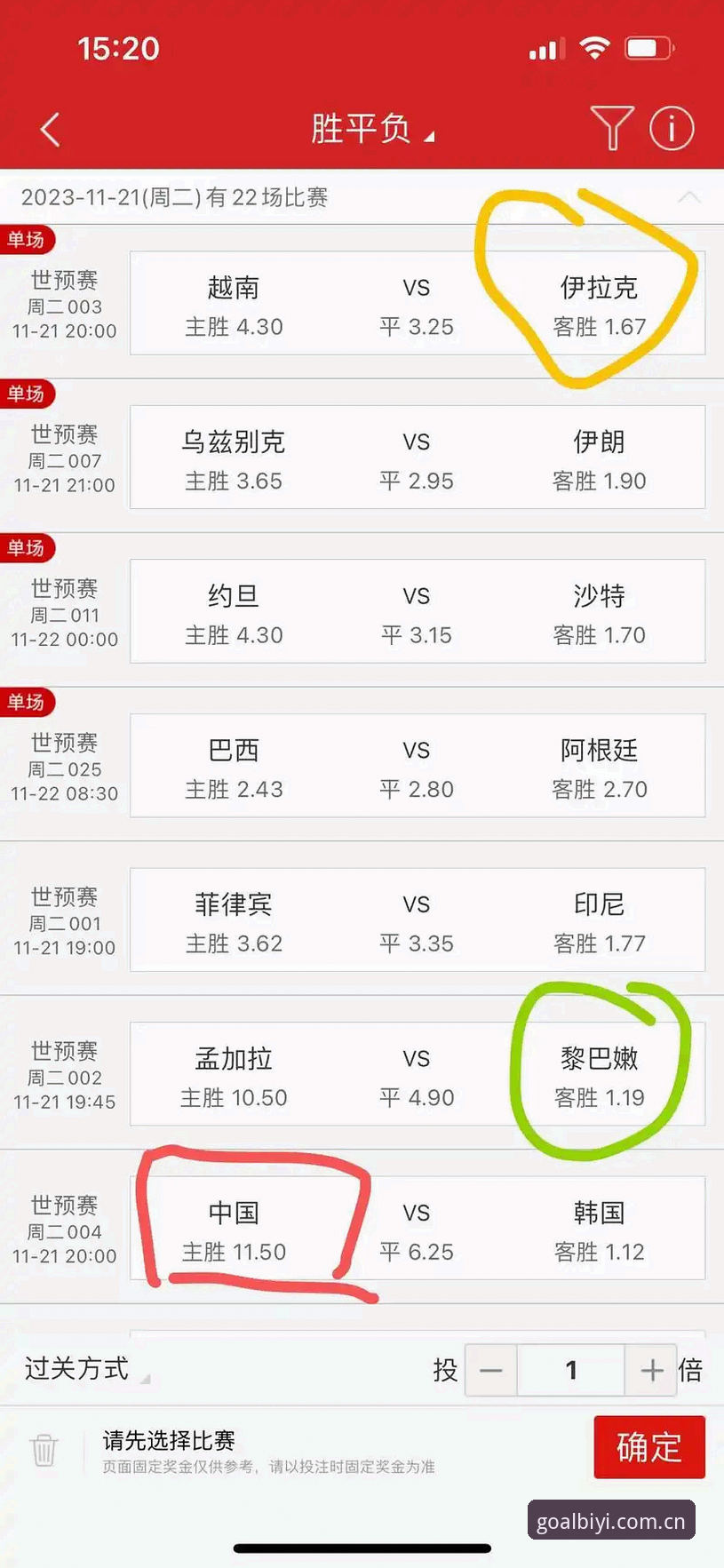
Task: Choose 韩国 客胜 1.12
Action: click(x=600, y=1229)
